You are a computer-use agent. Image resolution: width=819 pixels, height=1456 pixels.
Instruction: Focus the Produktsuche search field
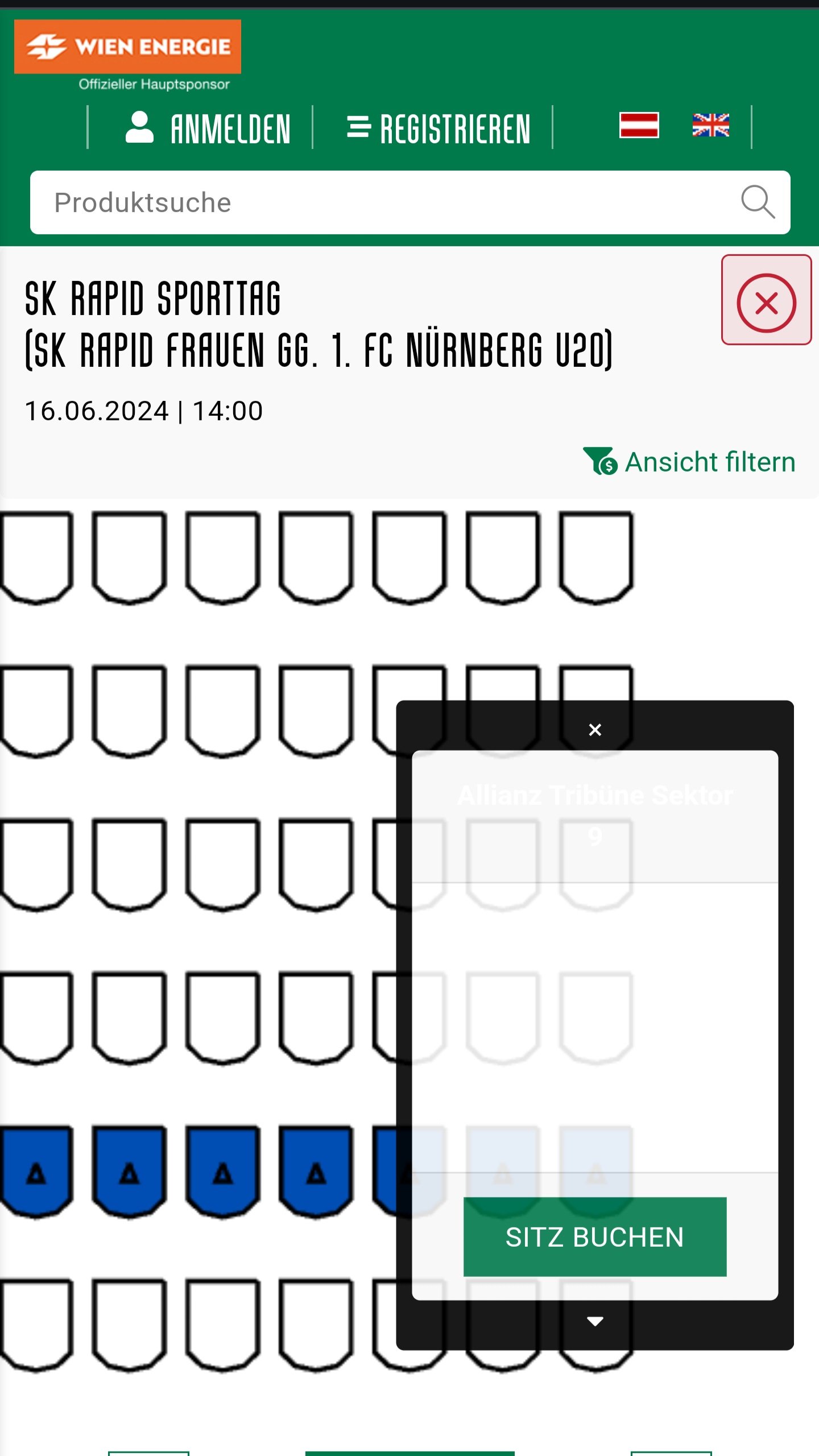point(409,202)
